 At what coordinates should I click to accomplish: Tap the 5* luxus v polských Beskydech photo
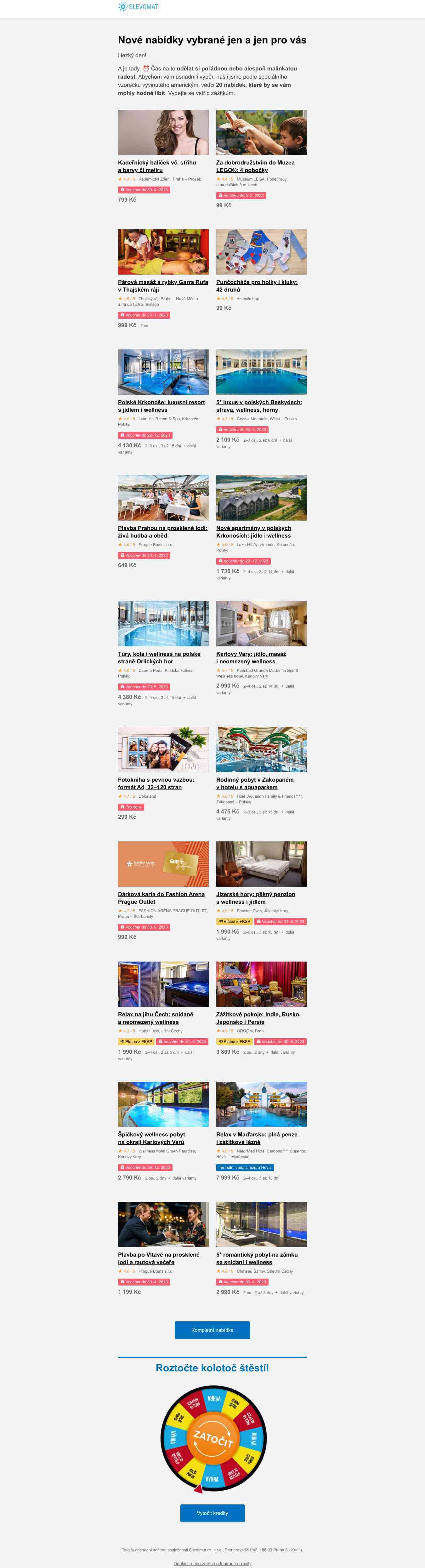tap(261, 371)
